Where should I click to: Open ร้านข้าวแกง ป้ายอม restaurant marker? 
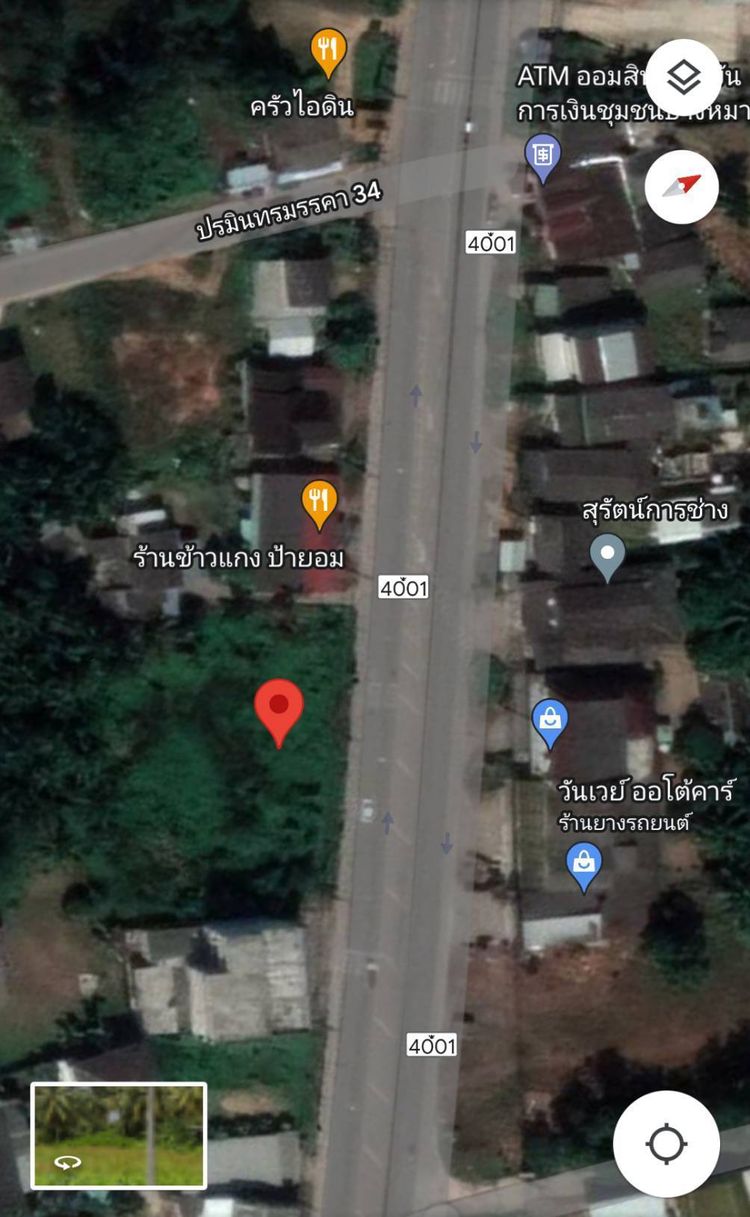click(x=318, y=503)
